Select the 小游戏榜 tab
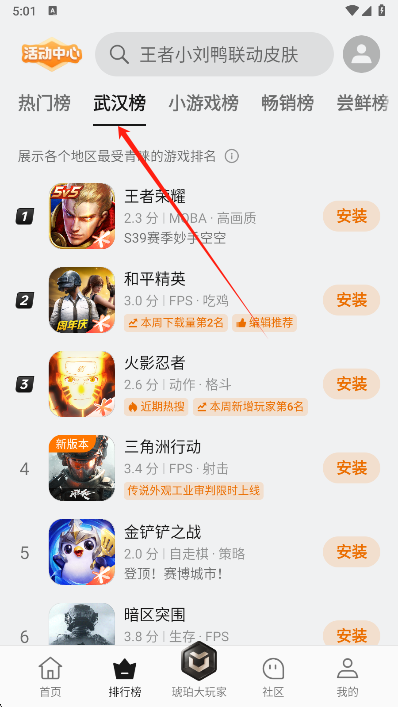 tap(203, 103)
